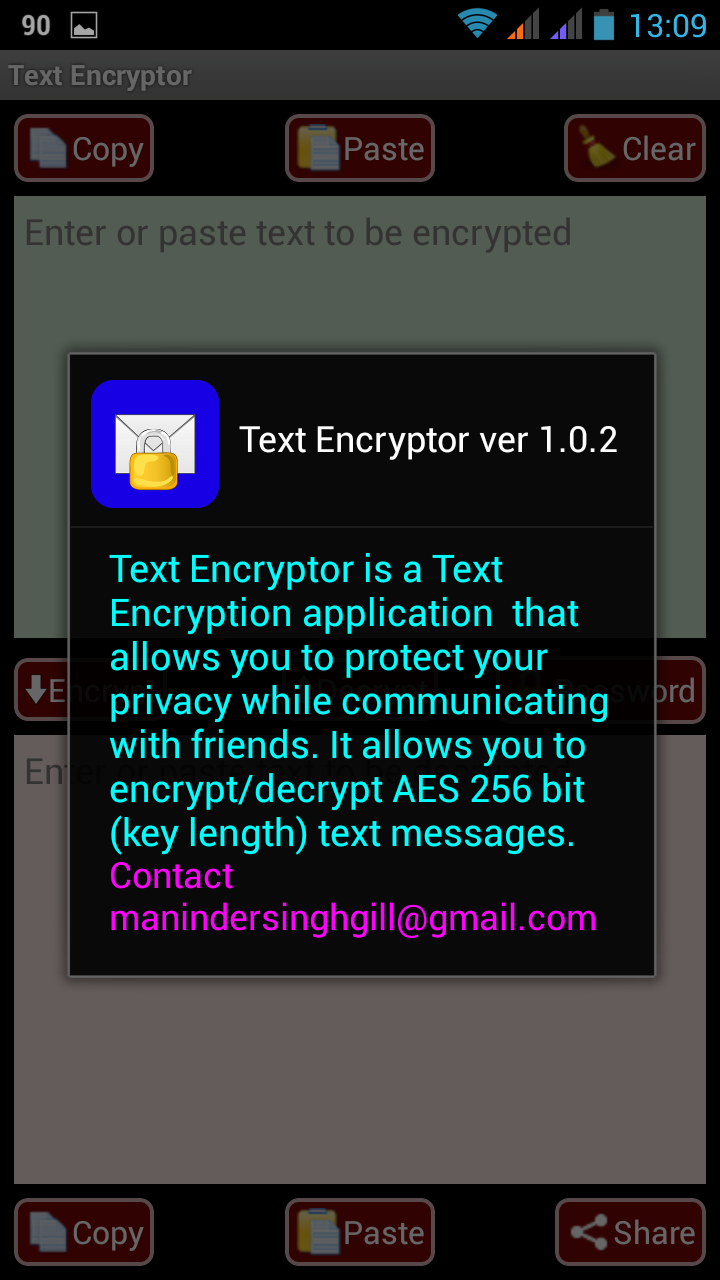
Task: Tap the Paste button next to Share
Action: (360, 1233)
